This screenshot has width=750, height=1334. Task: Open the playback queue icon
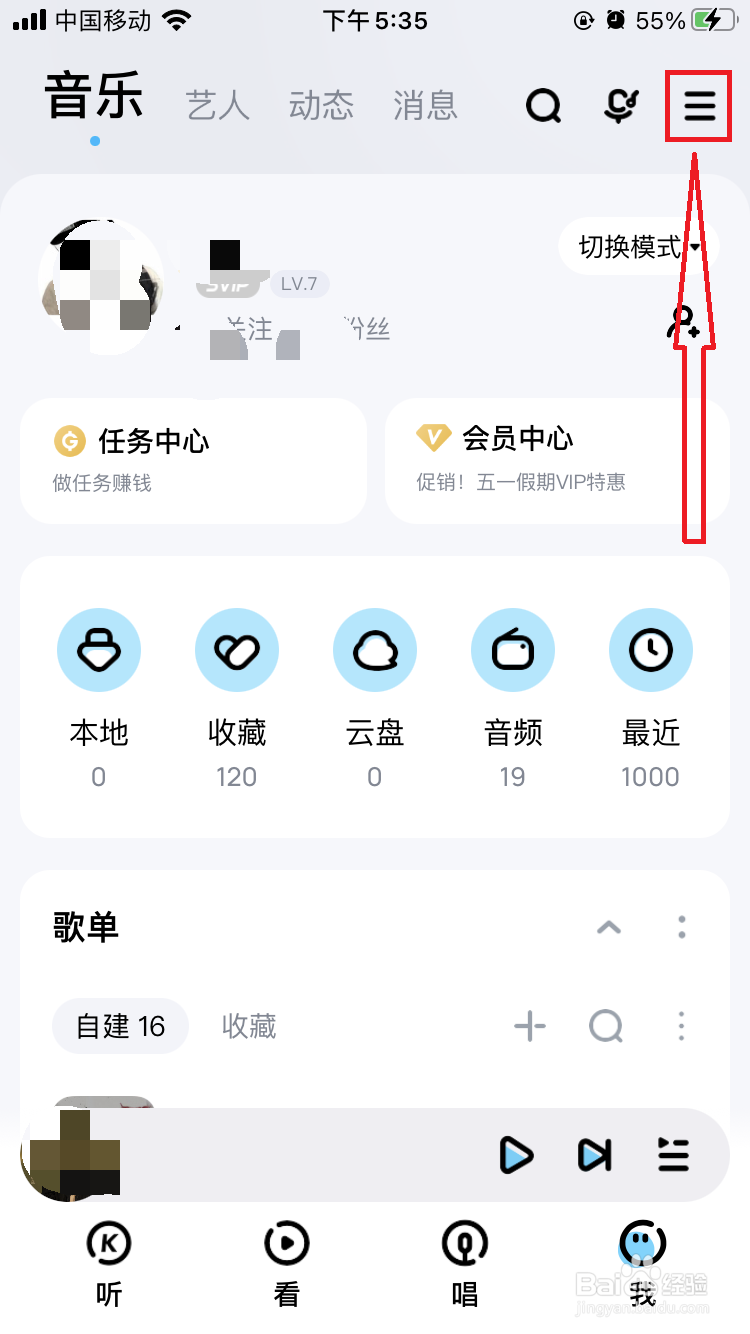(673, 1155)
